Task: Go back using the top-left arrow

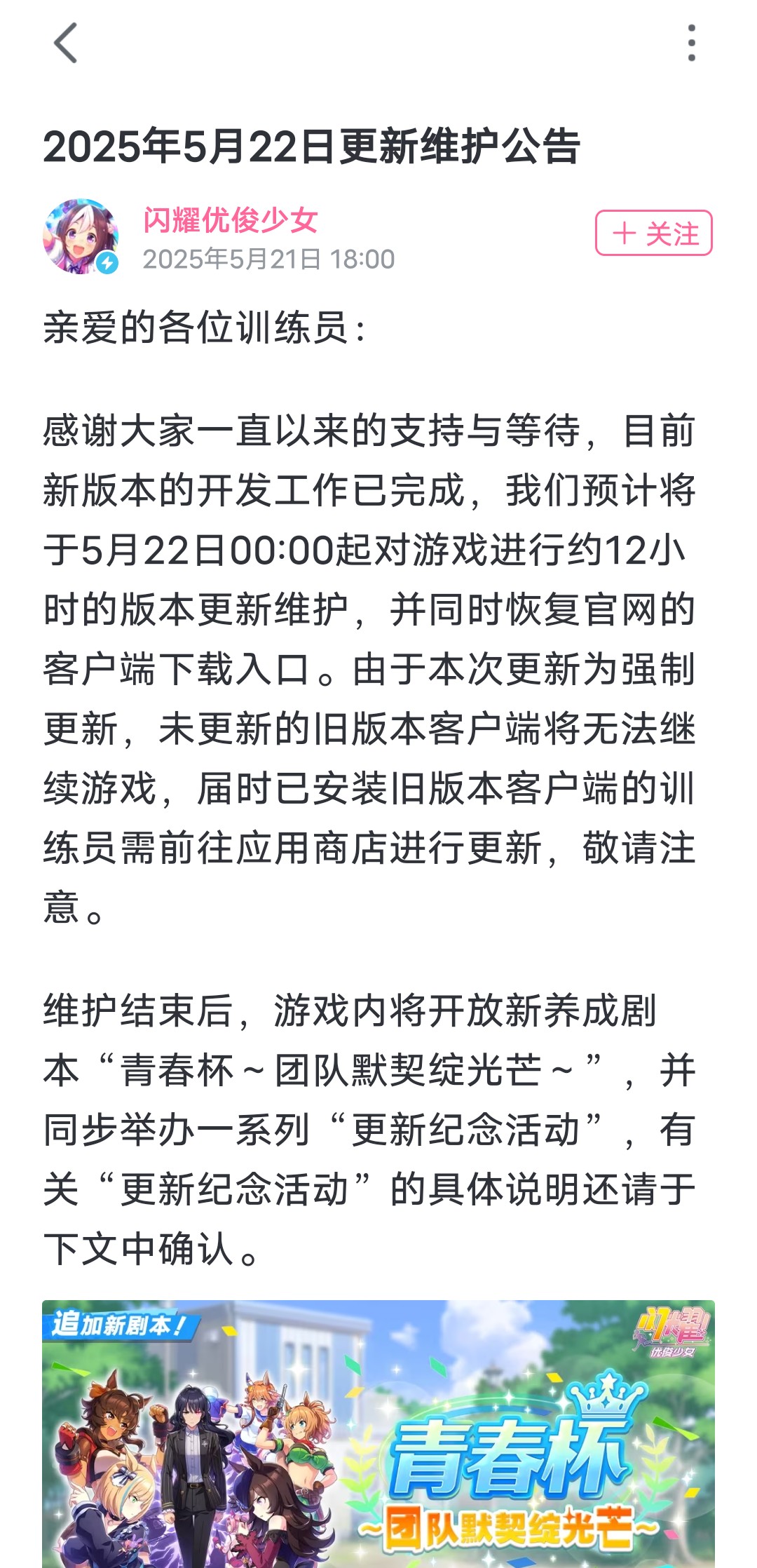Action: click(66, 43)
